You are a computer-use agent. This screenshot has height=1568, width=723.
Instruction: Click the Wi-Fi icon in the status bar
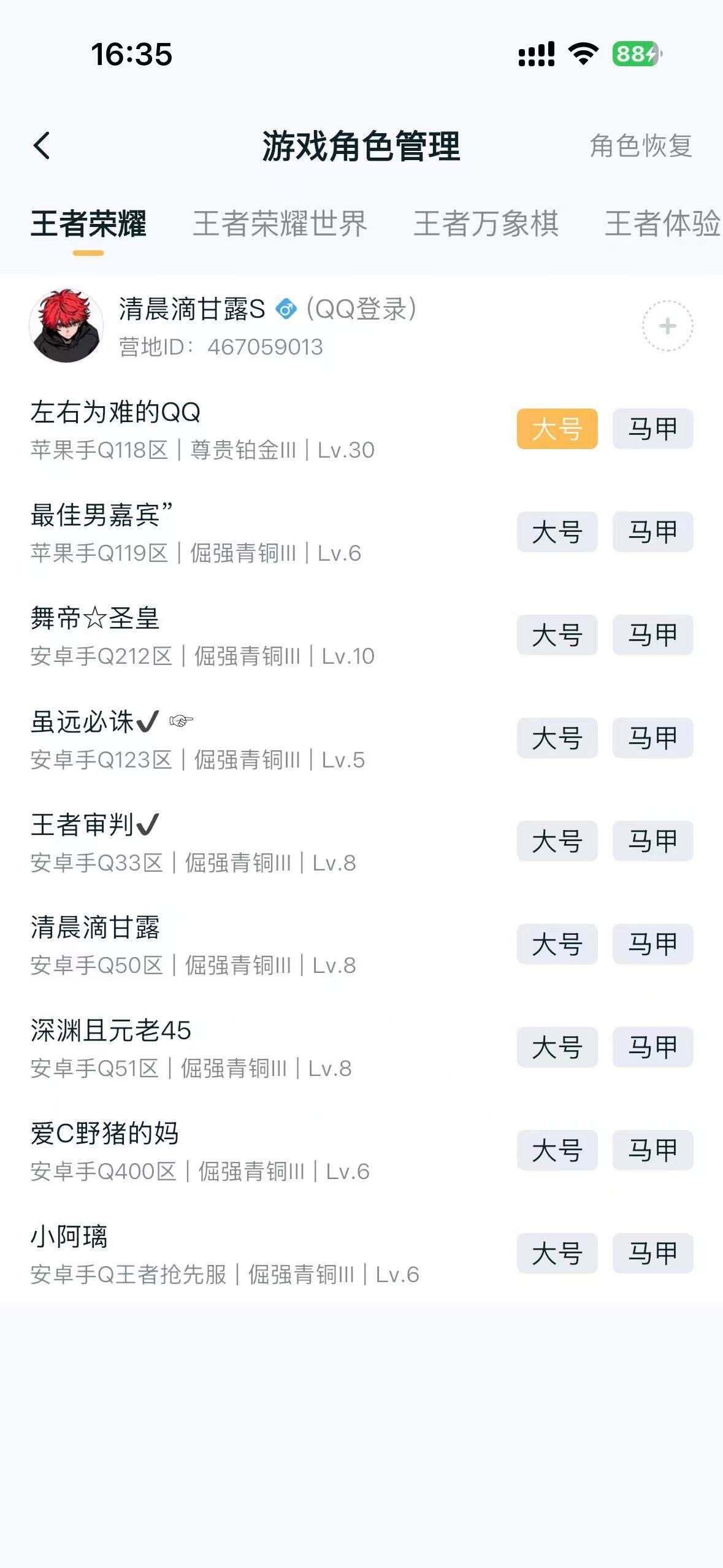580,54
